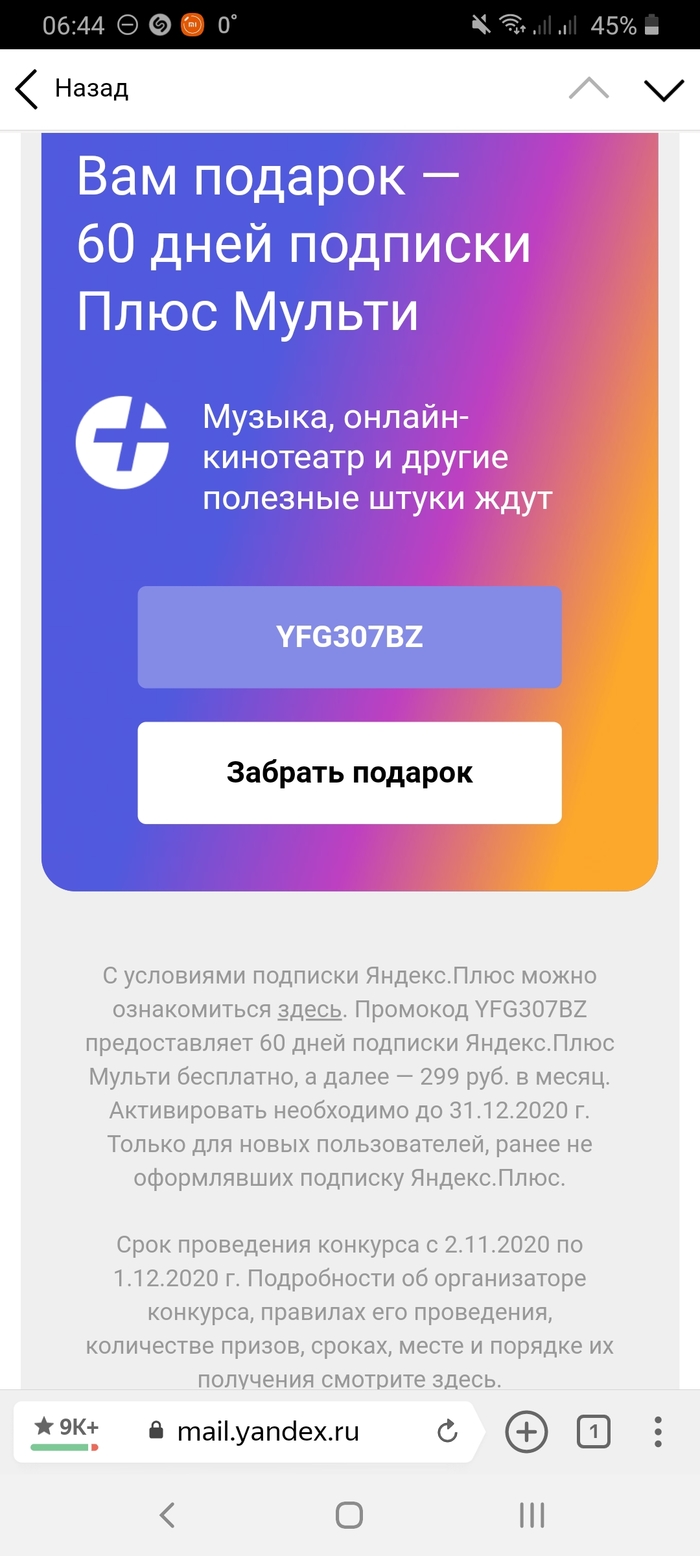
Task: Open the underlined здесь subscription terms link
Action: click(x=309, y=1009)
